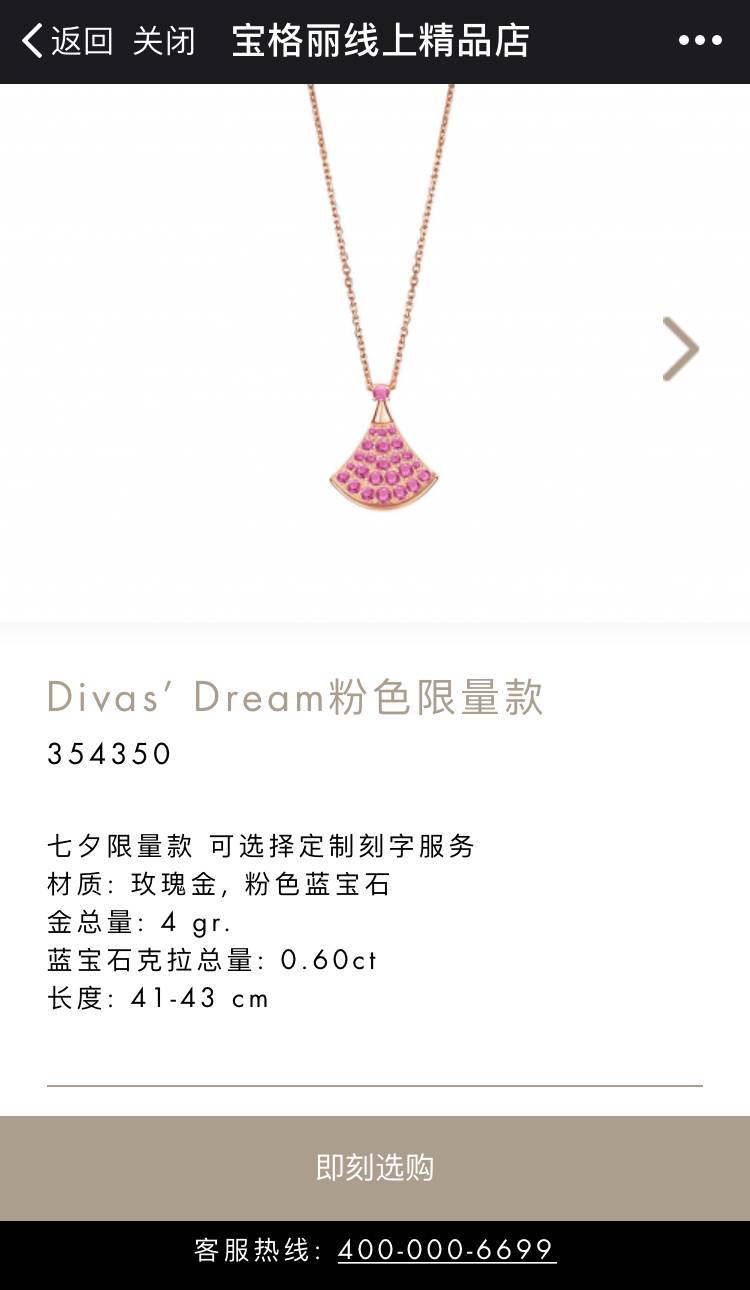Tap the sapphire carat total 0.60ct line
The height and width of the screenshot is (1290, 750).
(x=212, y=961)
